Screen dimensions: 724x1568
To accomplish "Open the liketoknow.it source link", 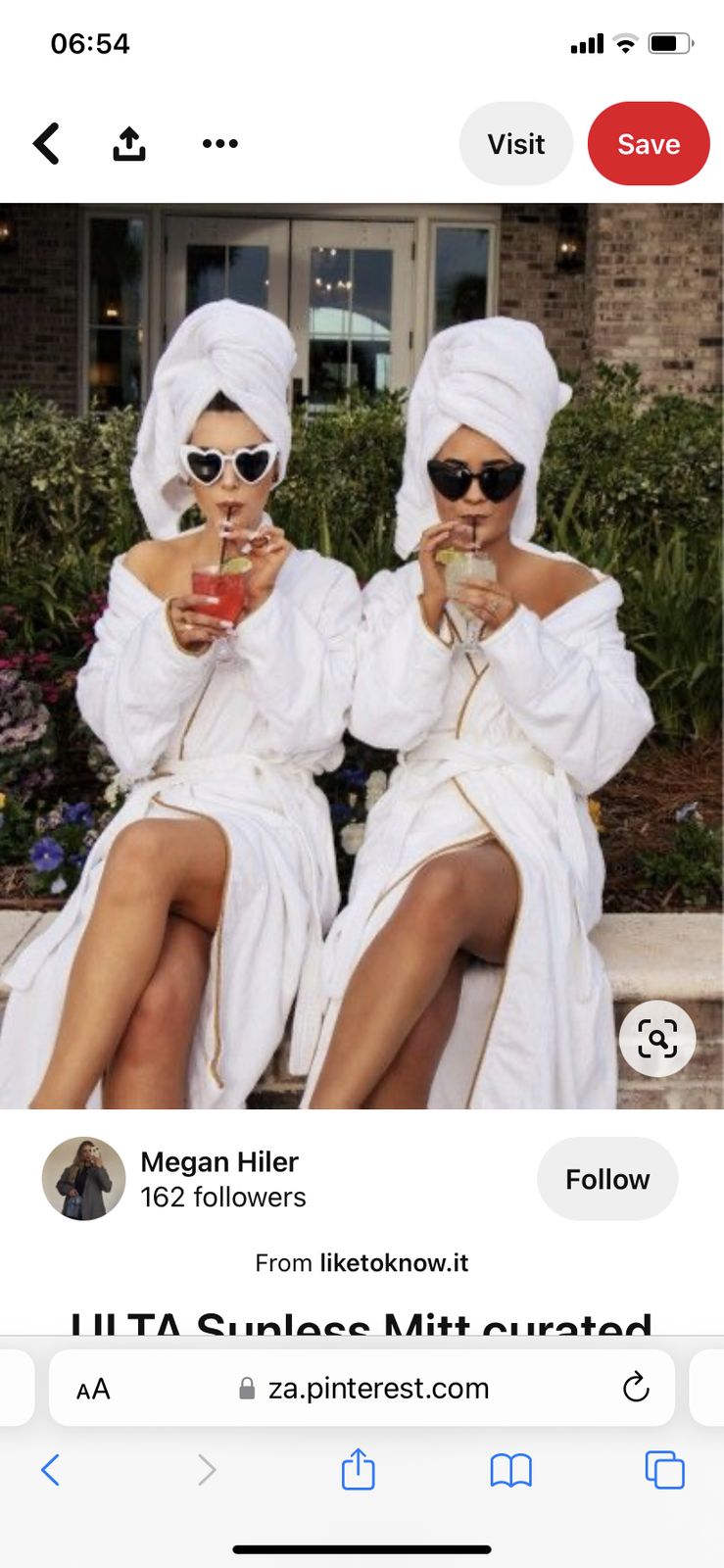I will [393, 1263].
